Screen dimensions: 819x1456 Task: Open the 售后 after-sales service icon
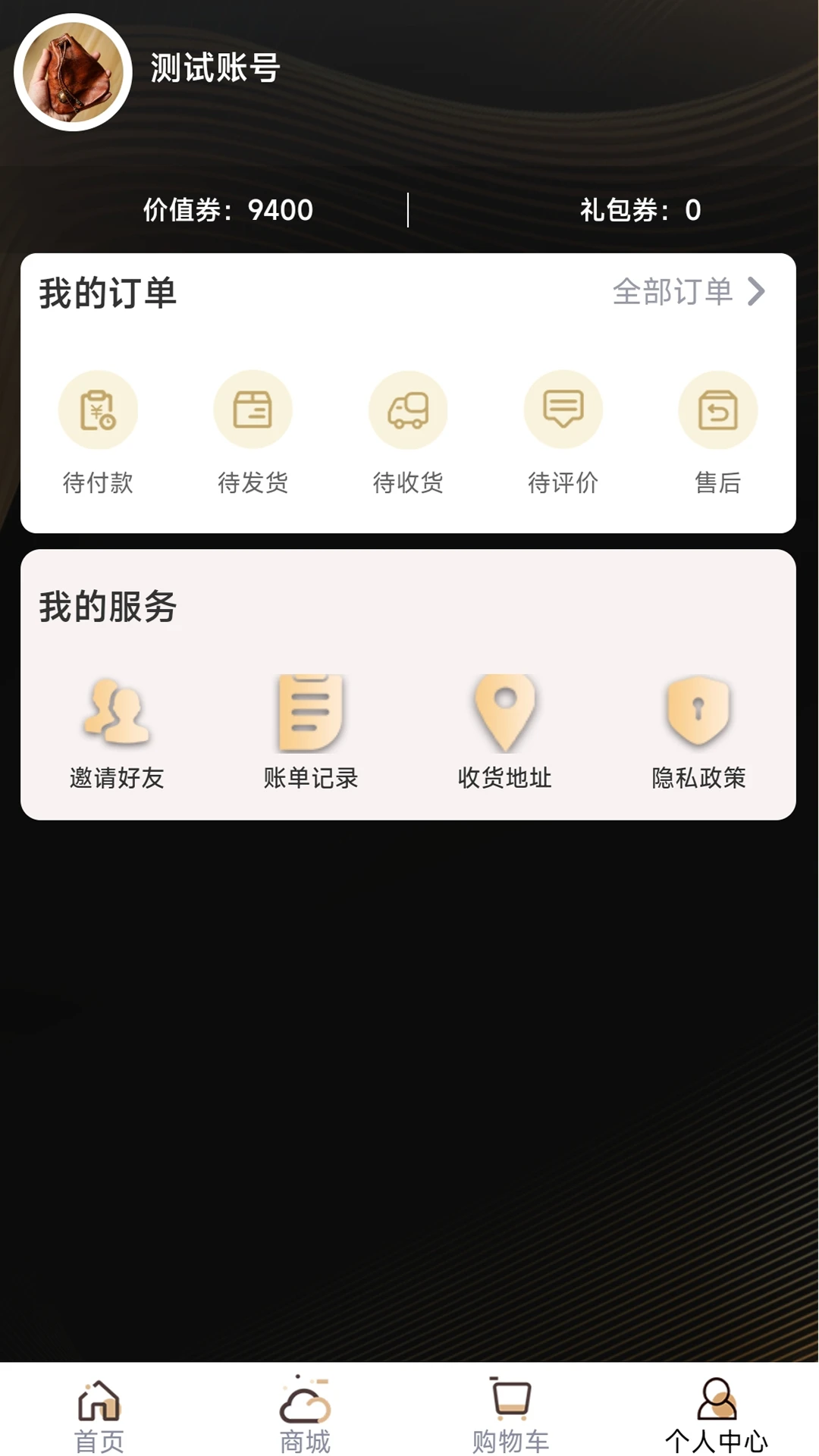tap(718, 409)
